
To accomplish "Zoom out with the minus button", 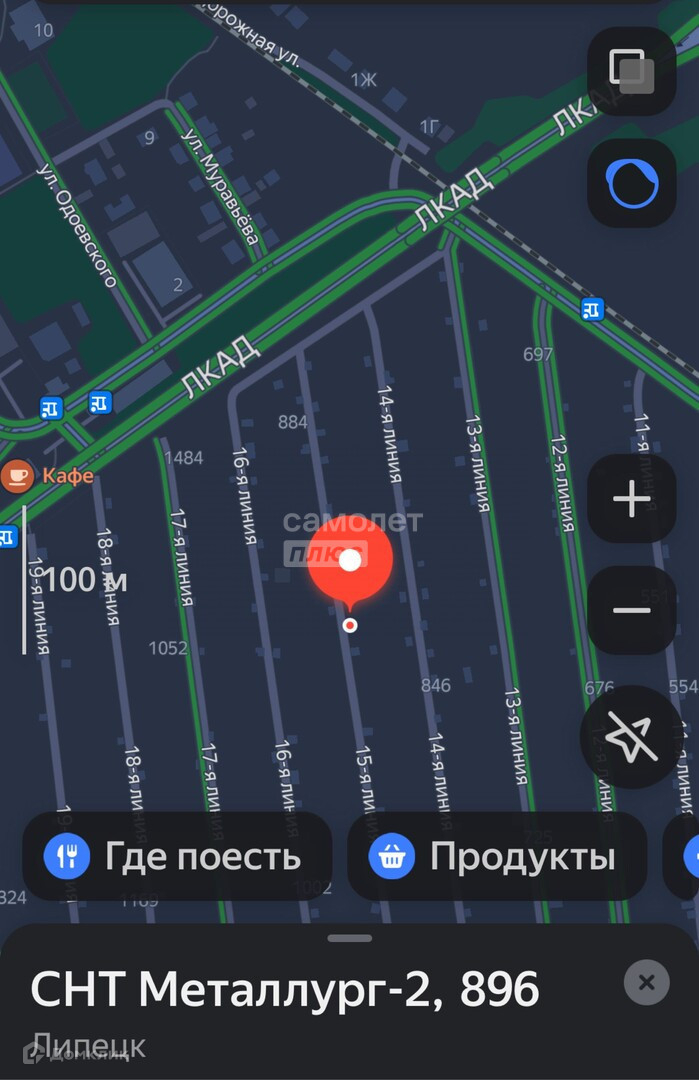I will [632, 610].
